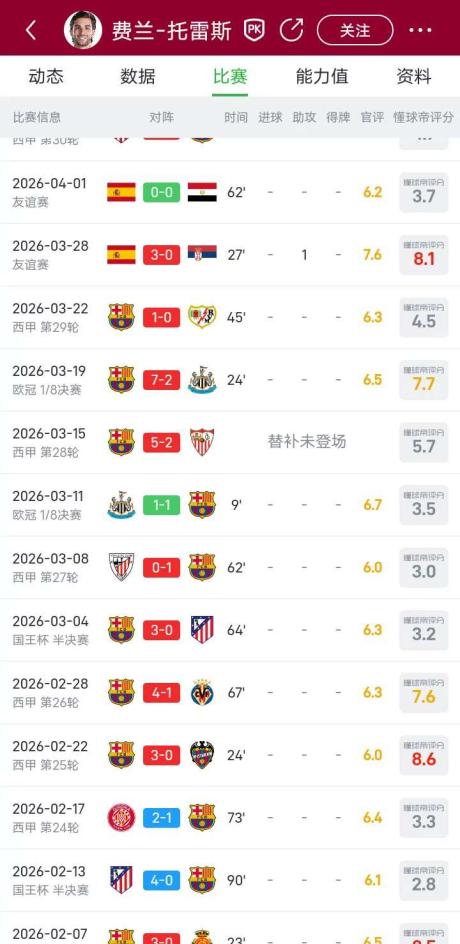Switch to the 动态 tab

pyautogui.click(x=46, y=76)
